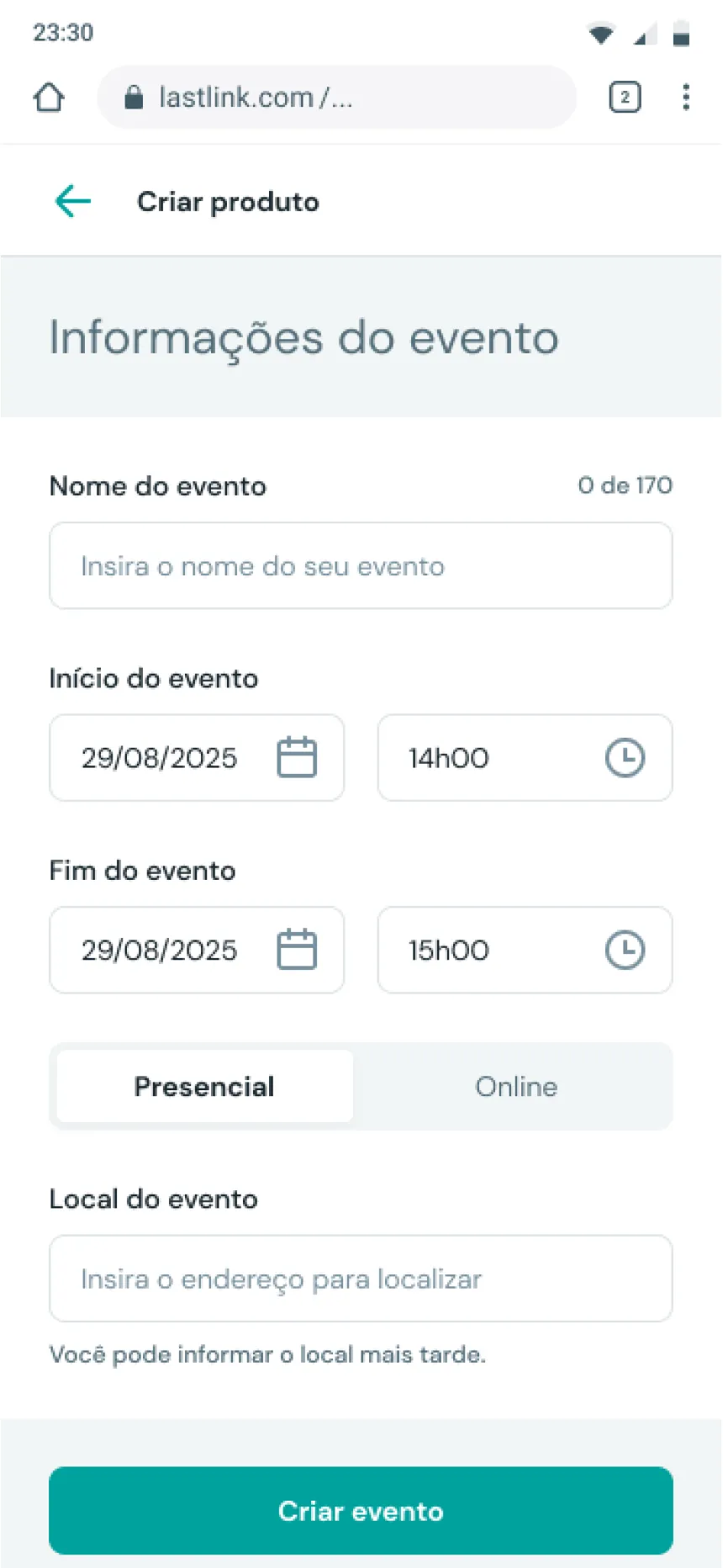Select the Presencial option

pos(205,1086)
